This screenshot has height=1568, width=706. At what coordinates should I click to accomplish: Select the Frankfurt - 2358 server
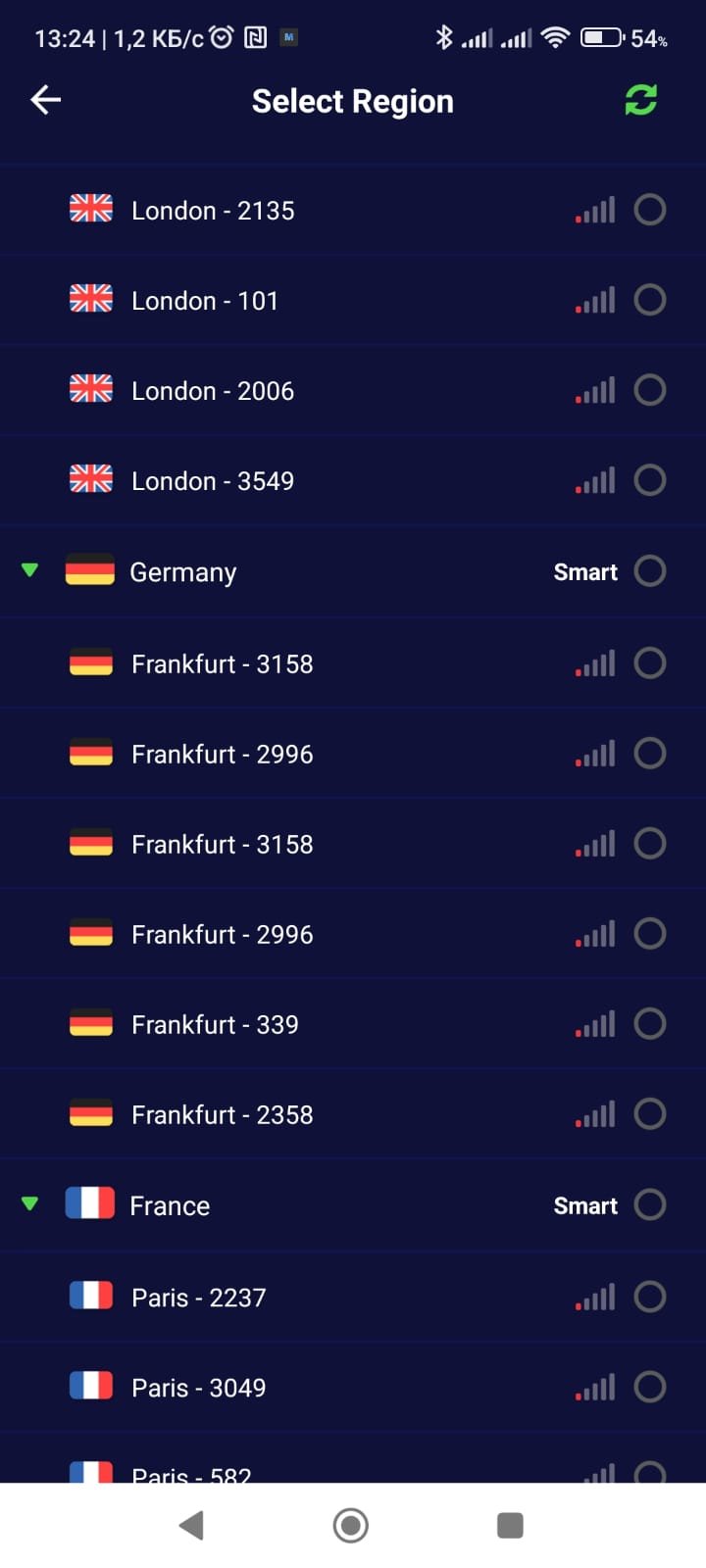pos(649,1114)
